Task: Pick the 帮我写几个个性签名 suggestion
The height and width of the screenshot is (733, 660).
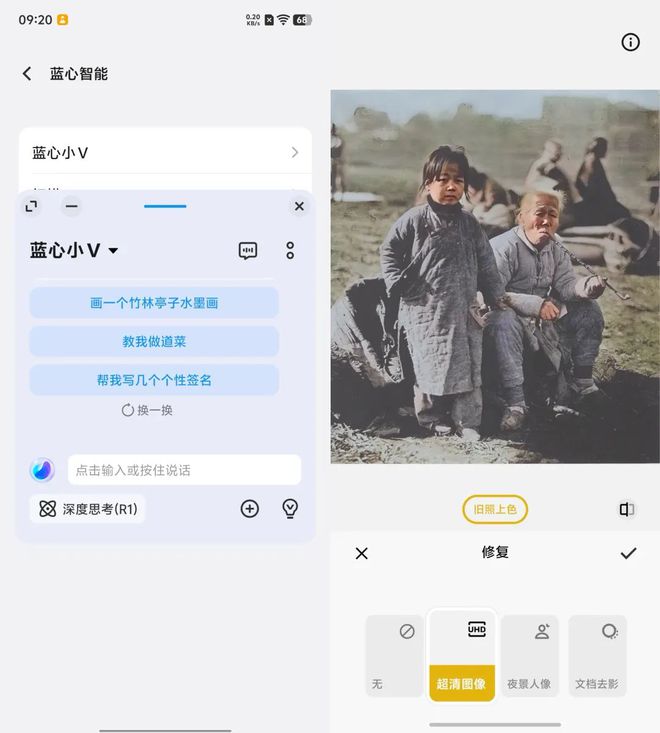Action: pyautogui.click(x=154, y=380)
